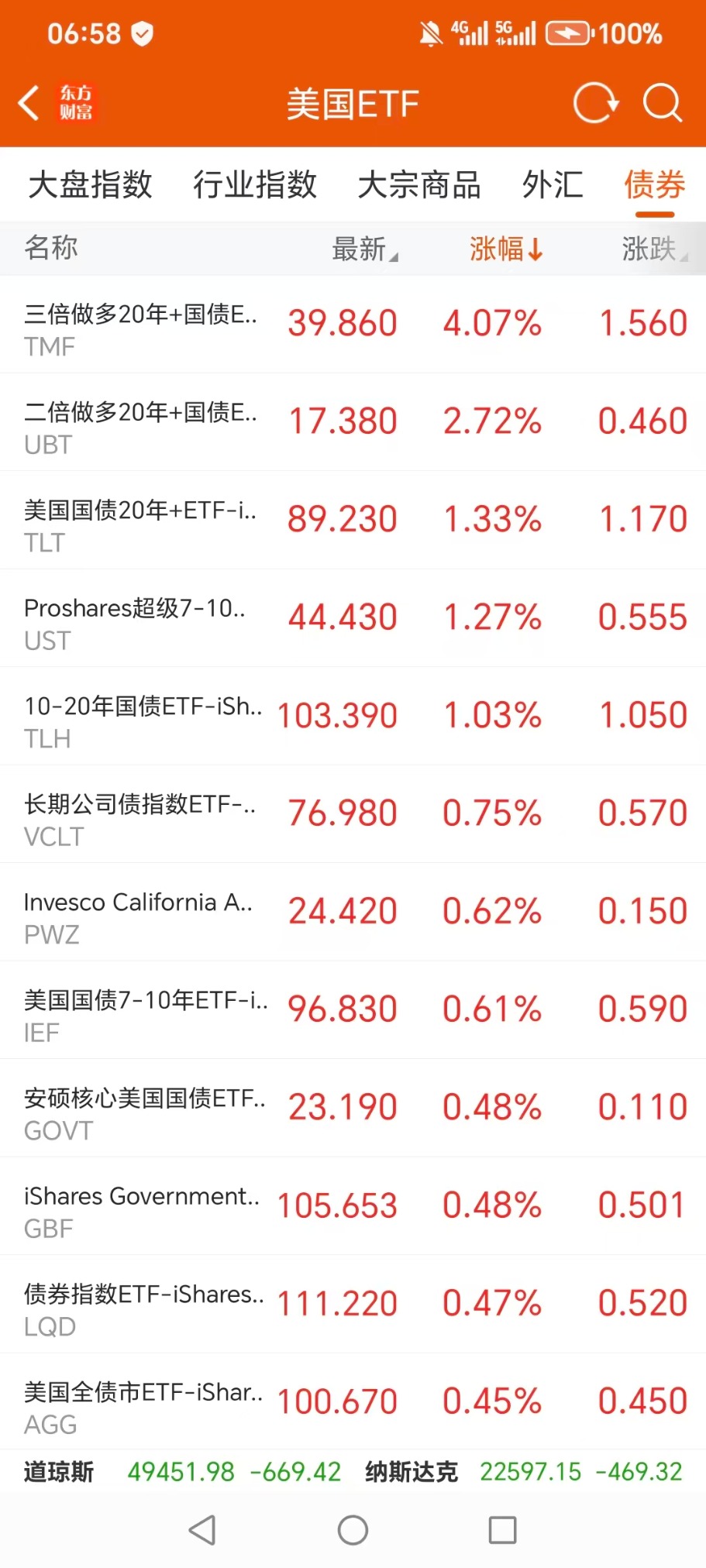Refresh the US ETF quotes

pos(595,103)
